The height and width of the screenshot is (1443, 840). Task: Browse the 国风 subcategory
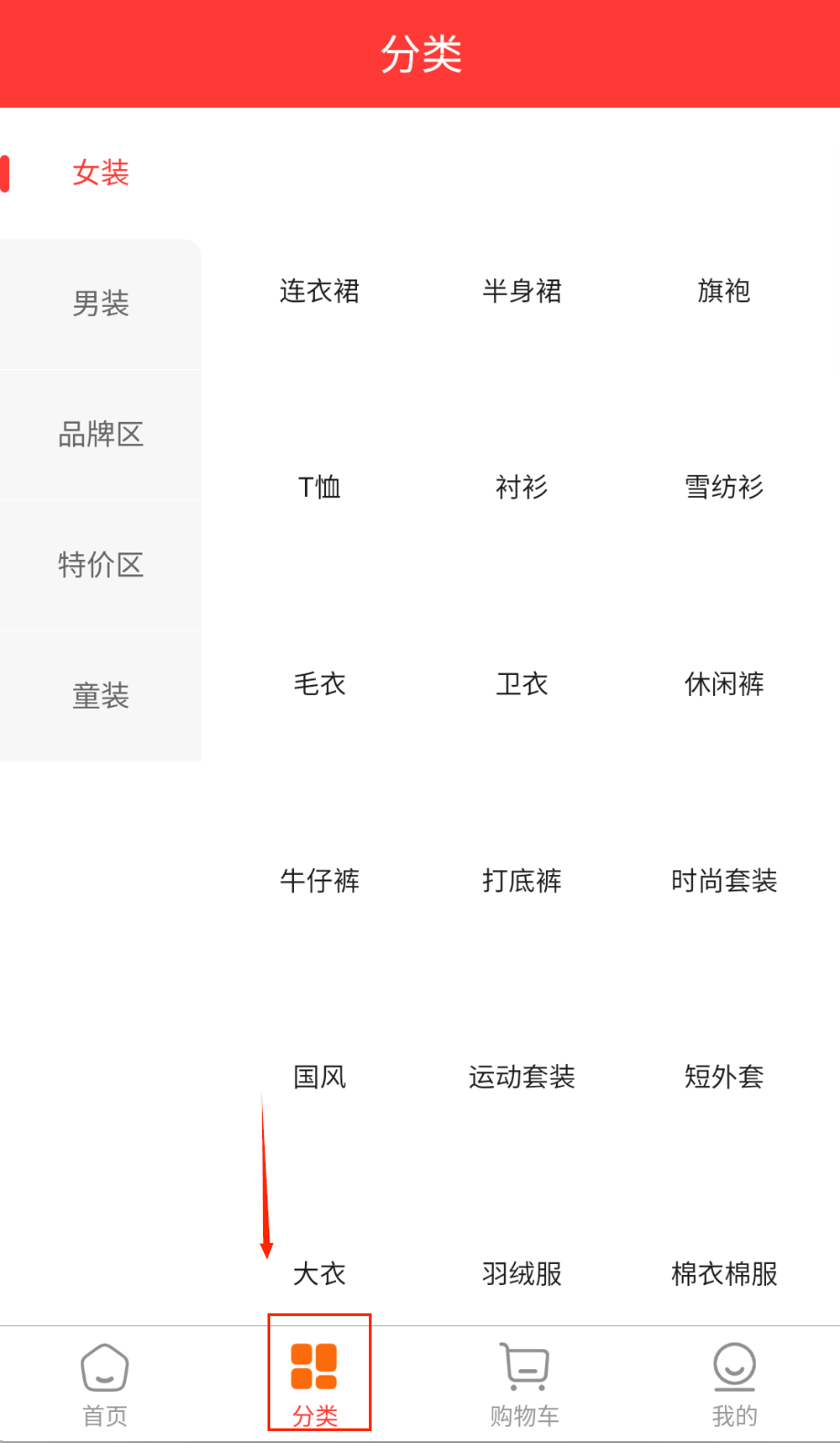click(x=320, y=1077)
